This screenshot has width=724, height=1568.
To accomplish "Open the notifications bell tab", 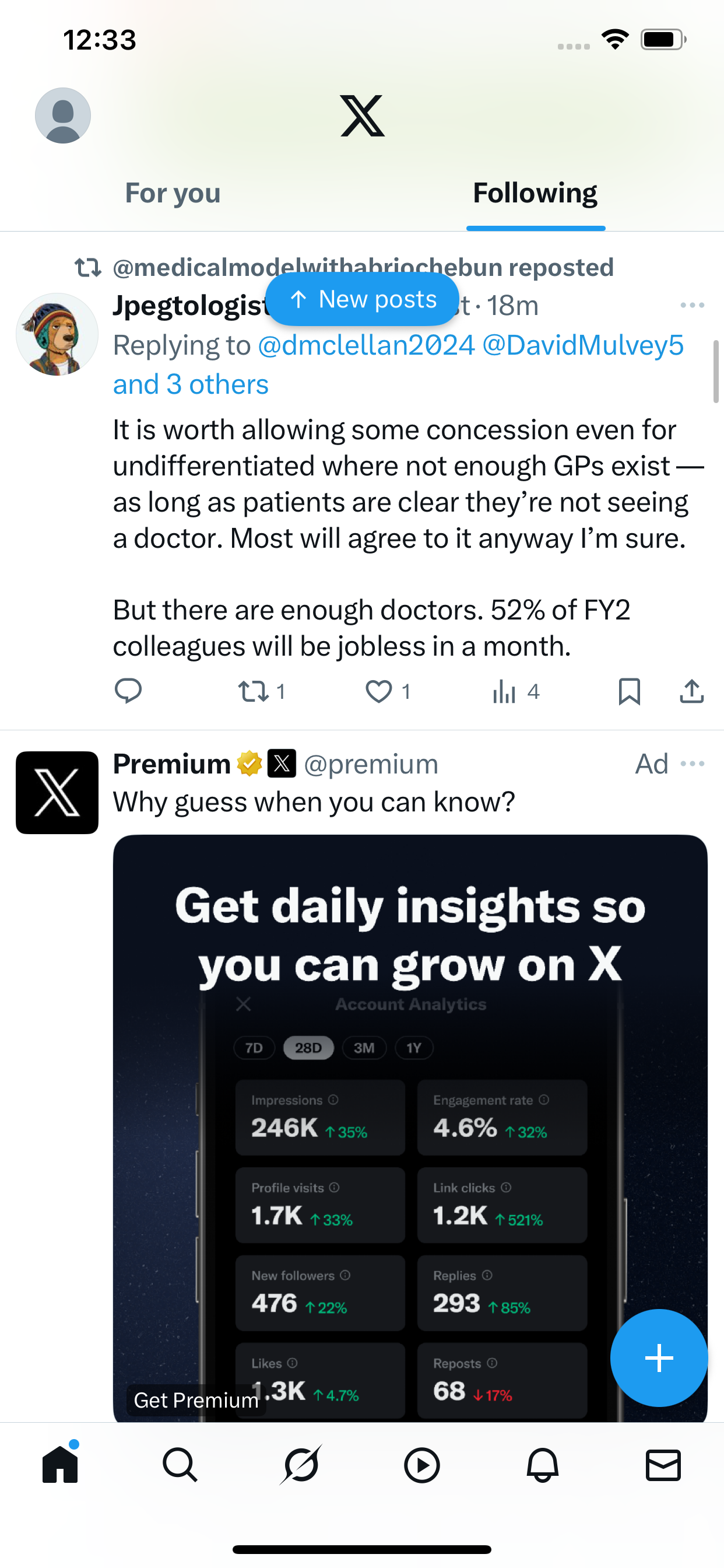I will pos(542,1465).
